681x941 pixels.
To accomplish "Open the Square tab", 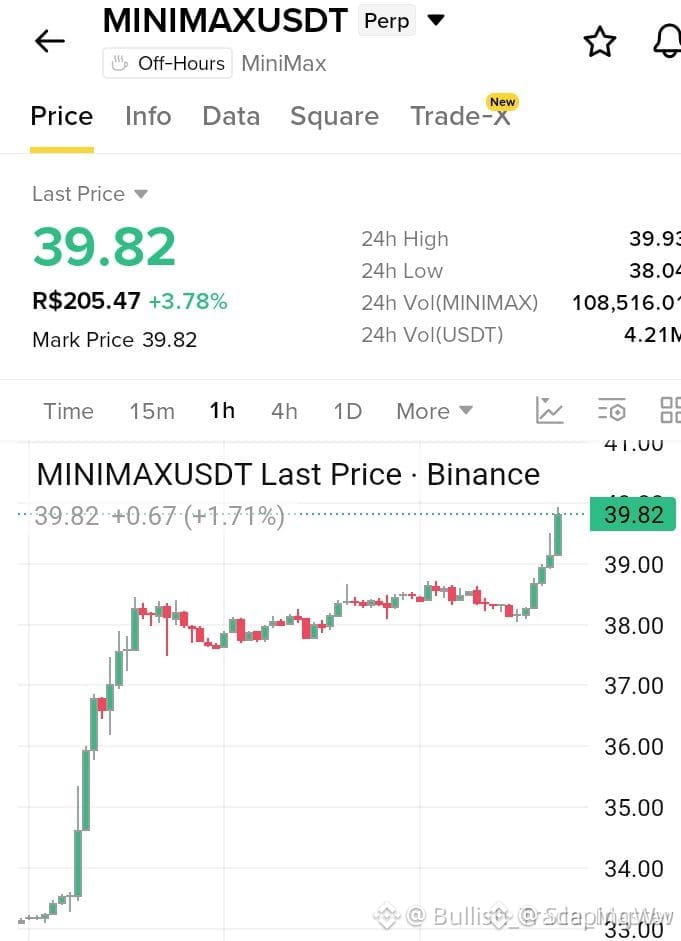I will (x=334, y=116).
